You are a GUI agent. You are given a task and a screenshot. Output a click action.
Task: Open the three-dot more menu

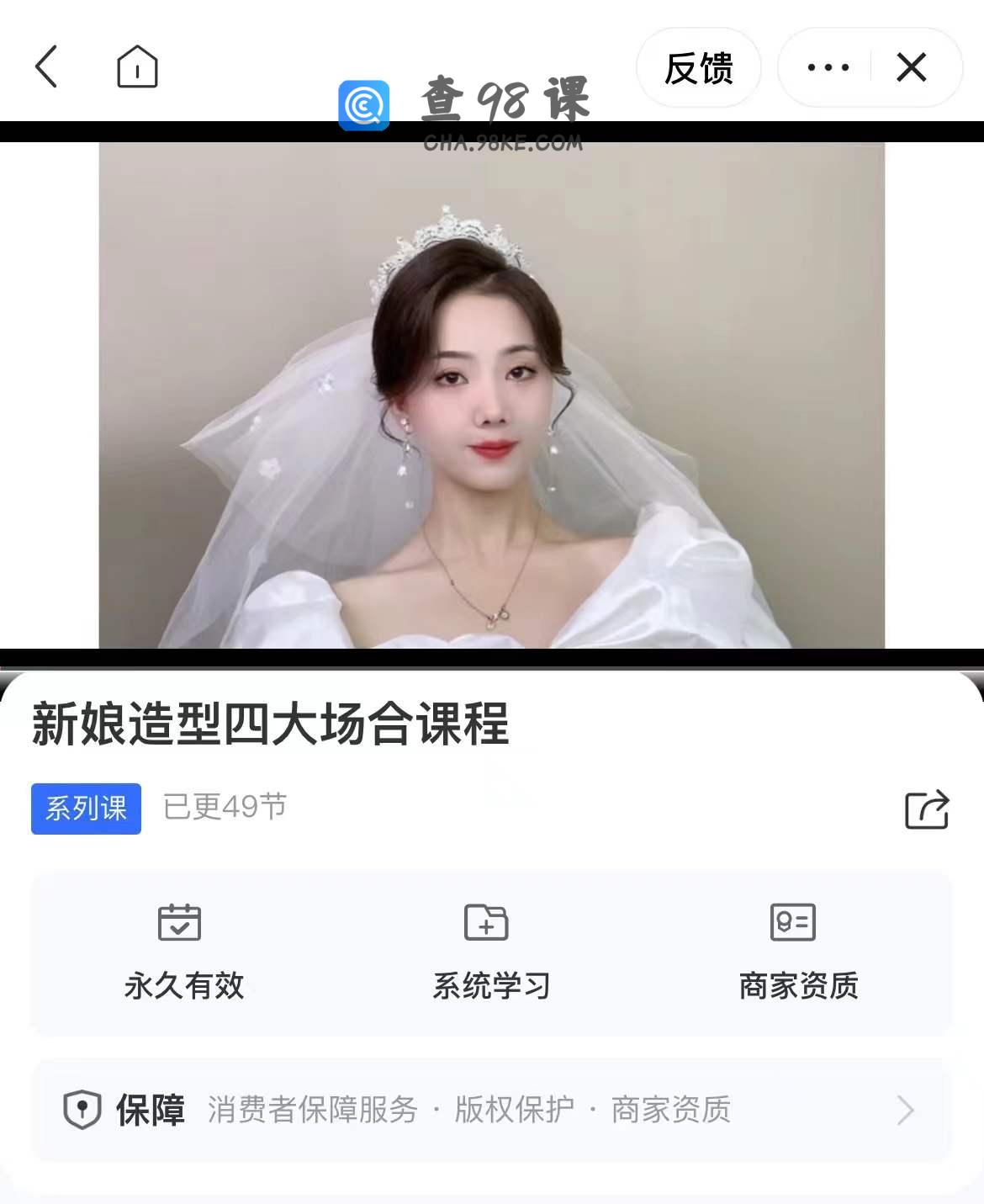(x=828, y=67)
